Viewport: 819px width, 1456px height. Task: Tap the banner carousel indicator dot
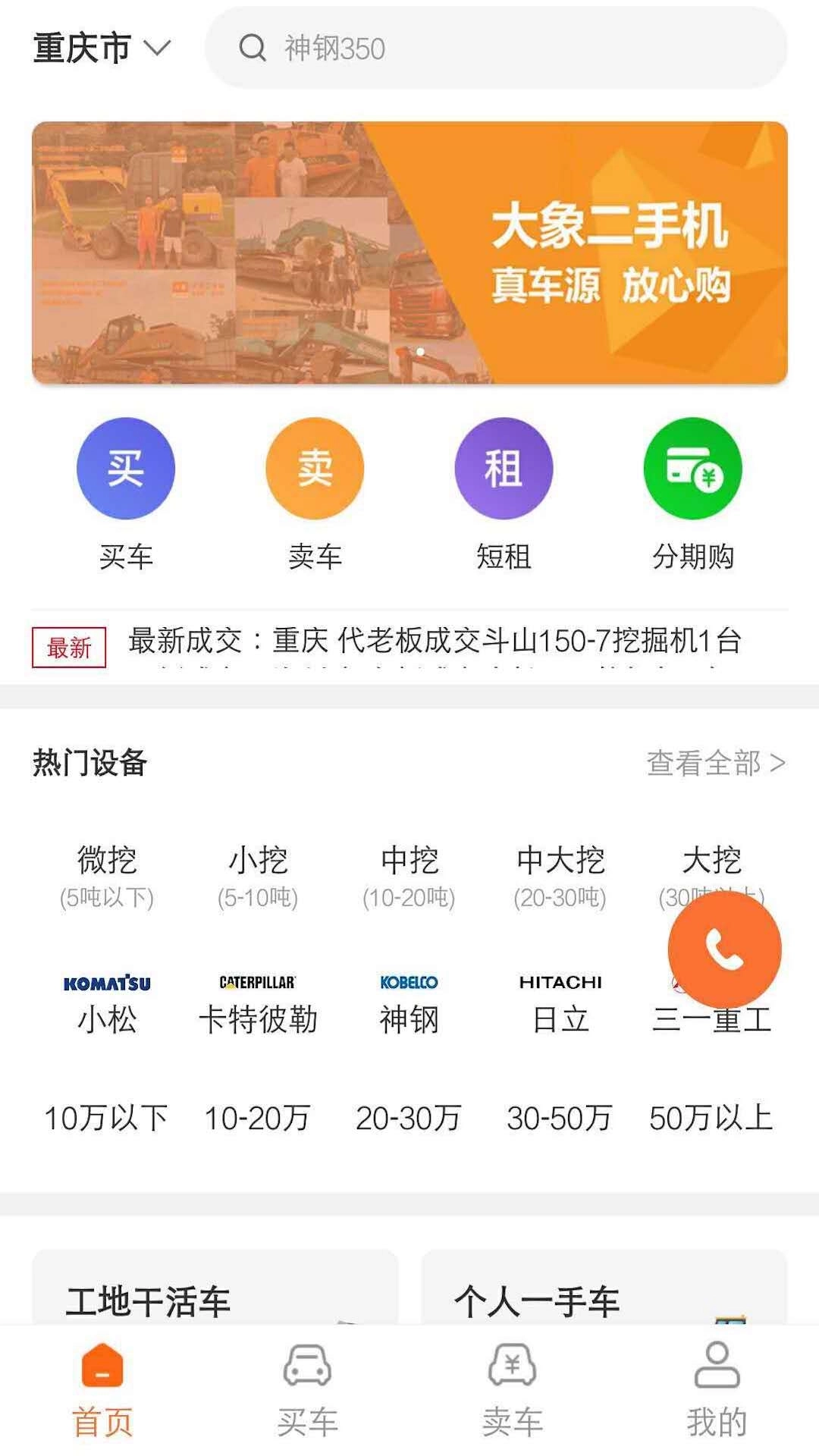[418, 350]
